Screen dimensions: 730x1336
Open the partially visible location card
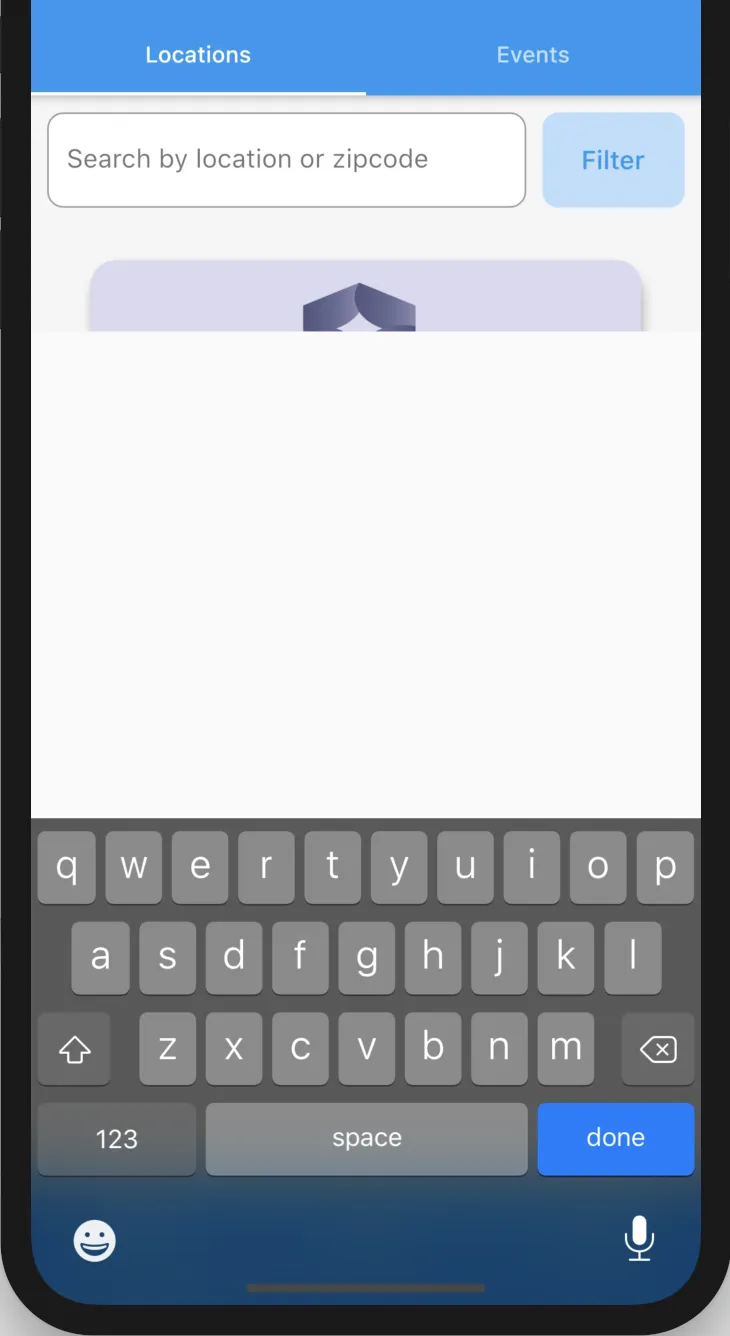click(x=365, y=297)
